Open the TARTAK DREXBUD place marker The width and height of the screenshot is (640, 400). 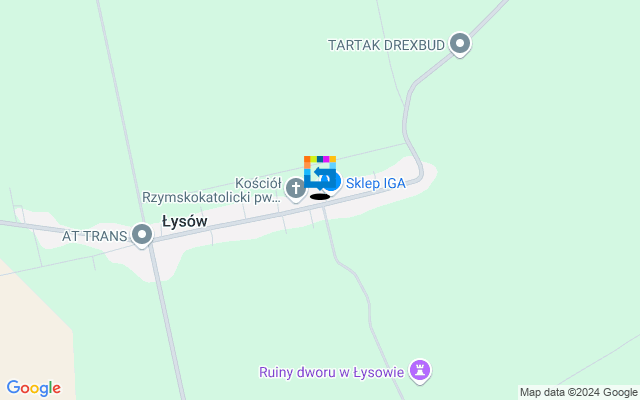pyautogui.click(x=460, y=44)
